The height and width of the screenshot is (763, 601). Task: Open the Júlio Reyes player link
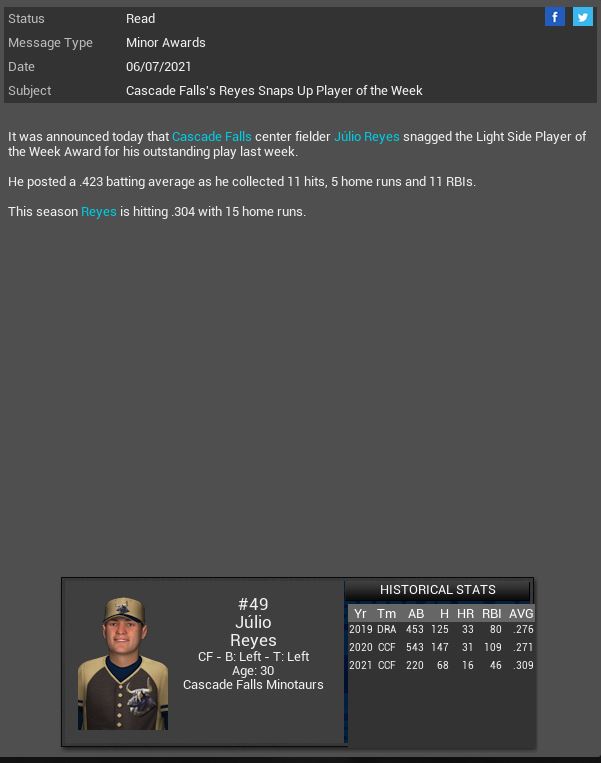tap(366, 136)
